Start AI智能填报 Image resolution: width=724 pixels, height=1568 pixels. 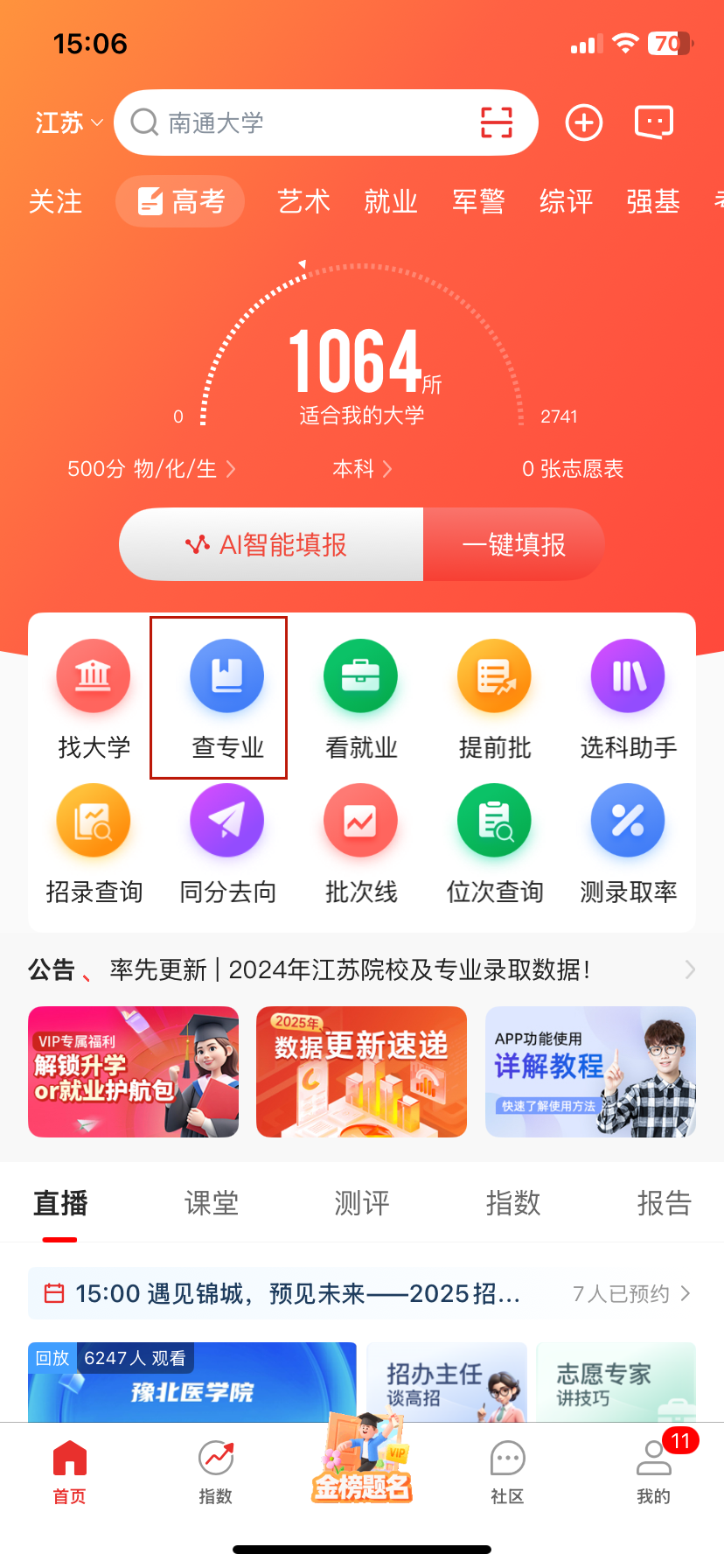click(271, 545)
